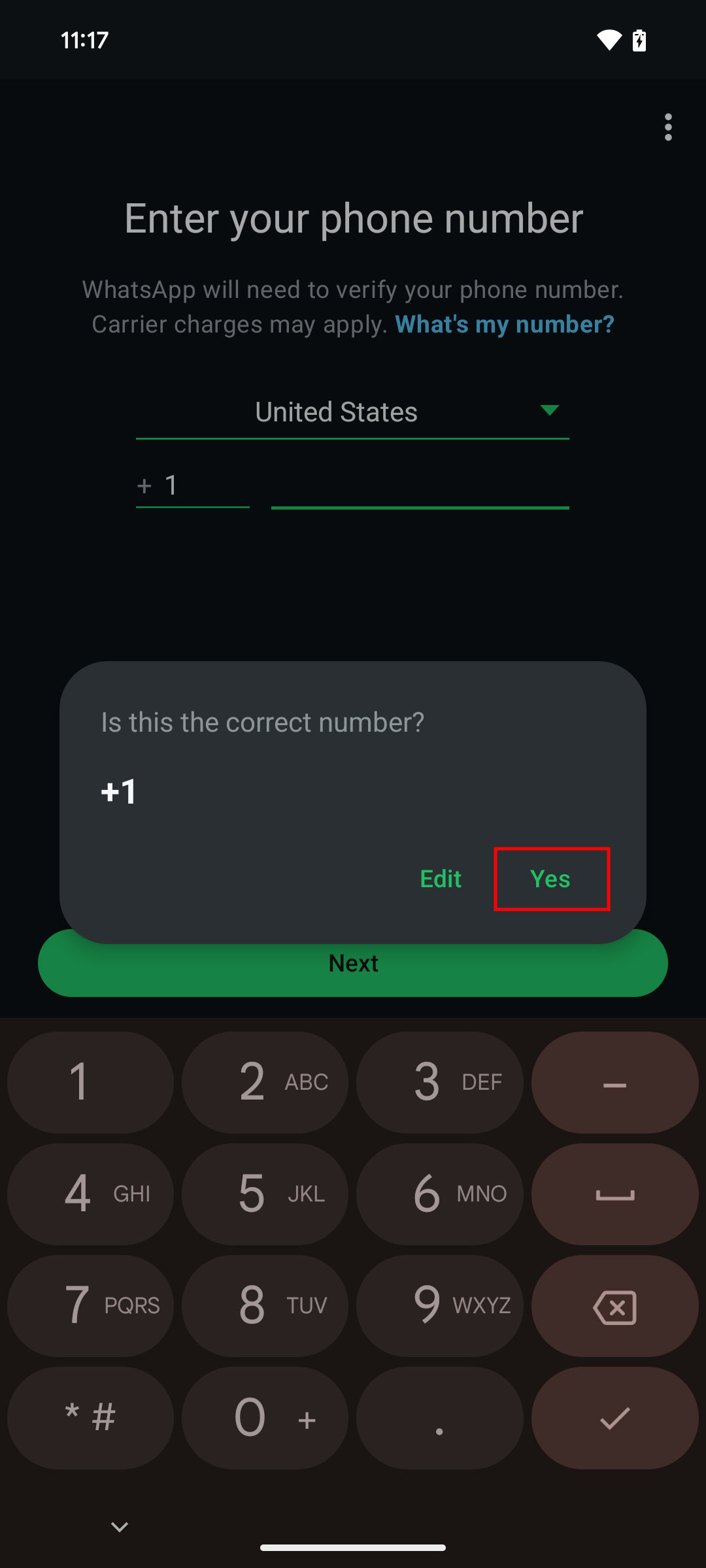The width and height of the screenshot is (706, 1568).
Task: Focus the phone number input field
Action: click(x=420, y=487)
